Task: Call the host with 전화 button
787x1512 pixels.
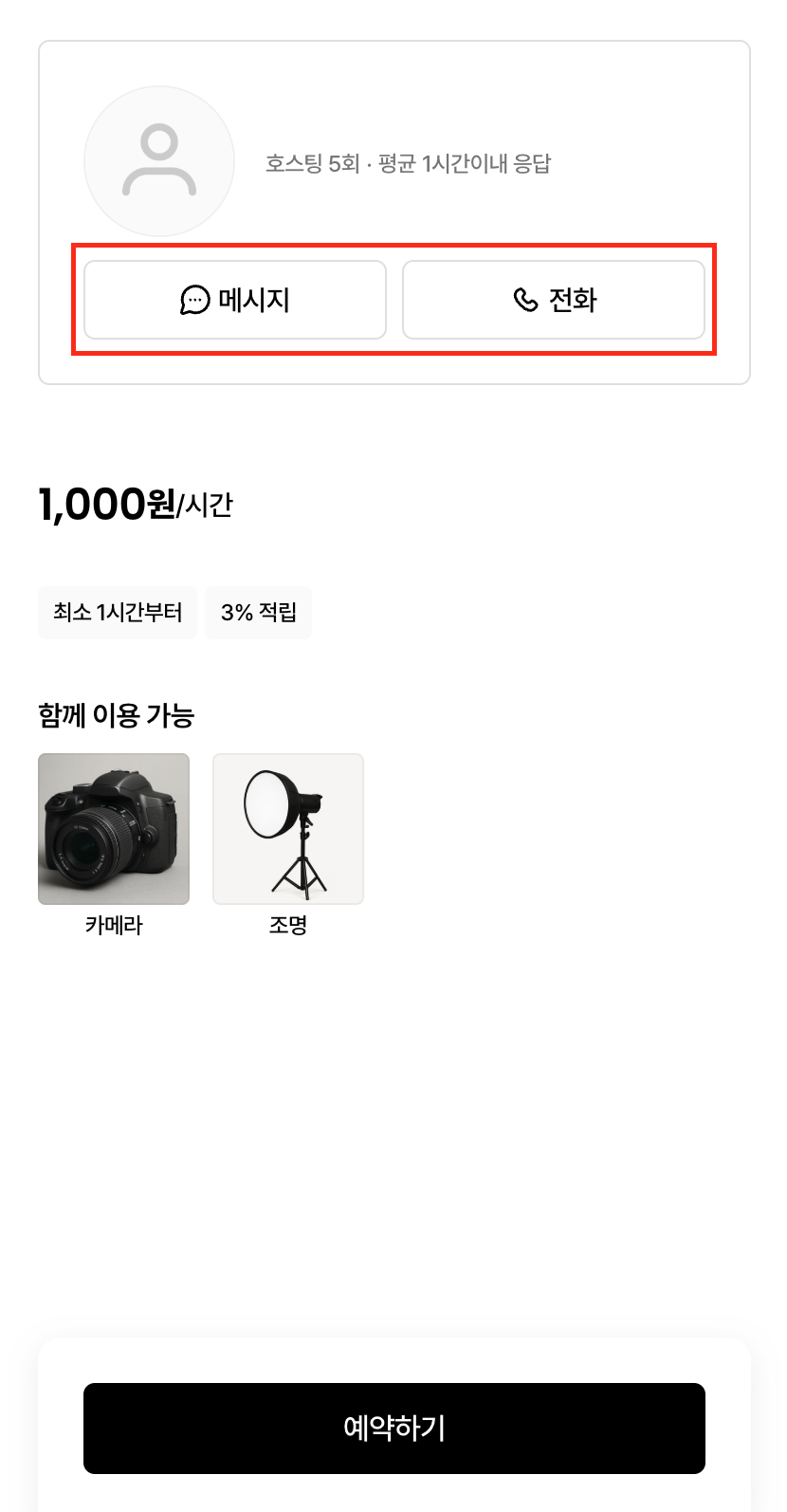Action: click(554, 300)
